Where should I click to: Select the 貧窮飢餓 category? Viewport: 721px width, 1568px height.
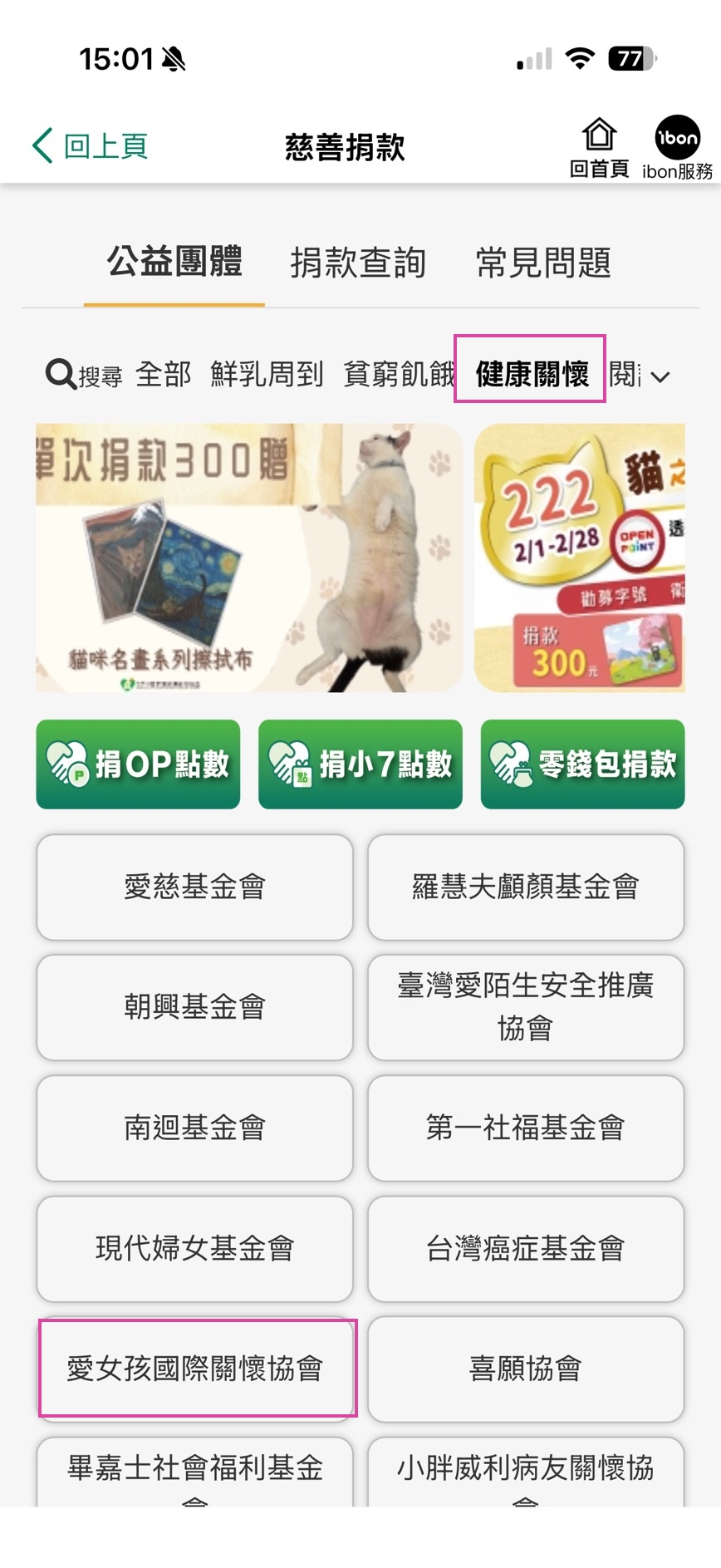(x=399, y=375)
